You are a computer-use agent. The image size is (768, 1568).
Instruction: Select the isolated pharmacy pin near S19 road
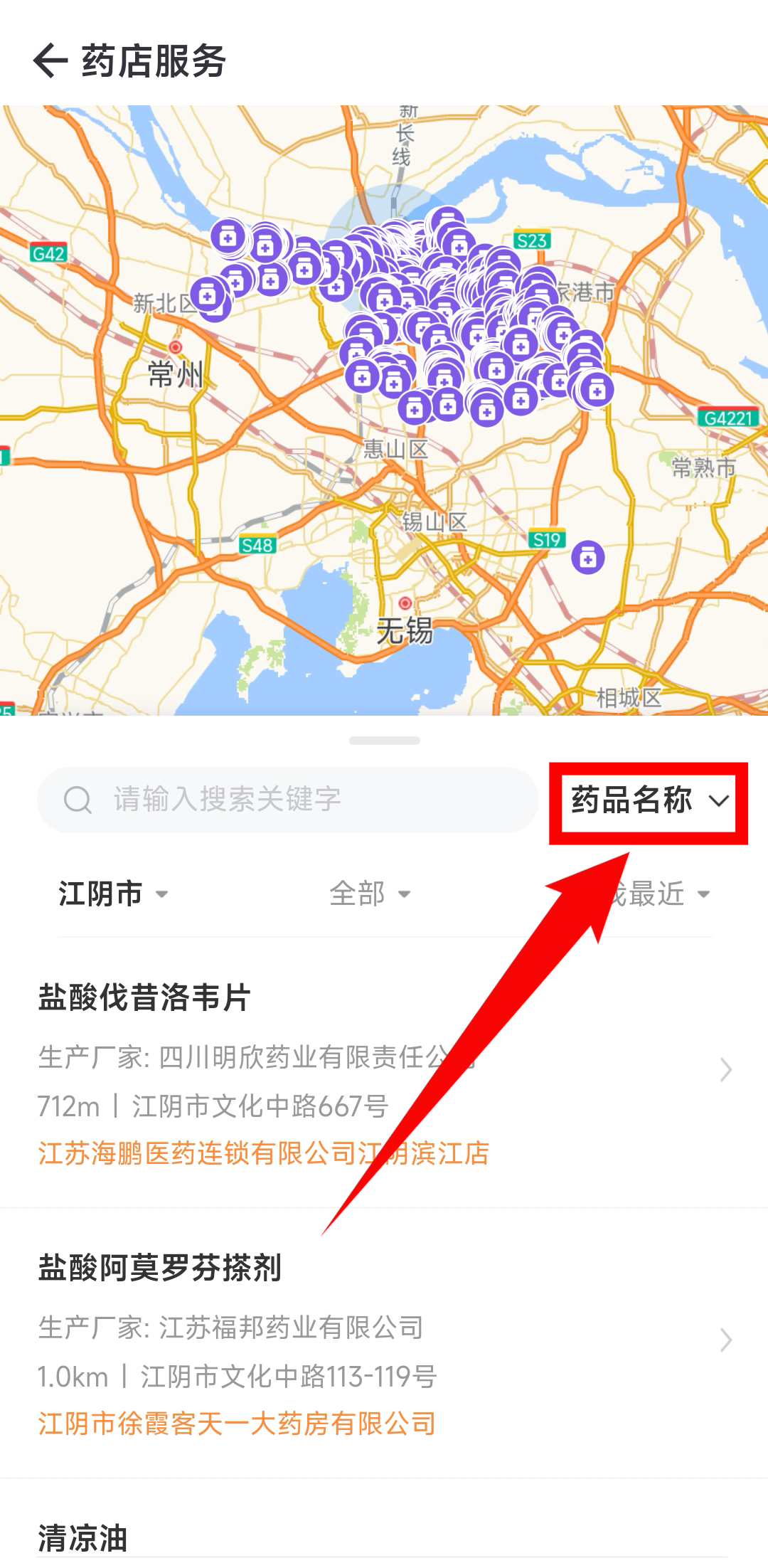point(587,556)
